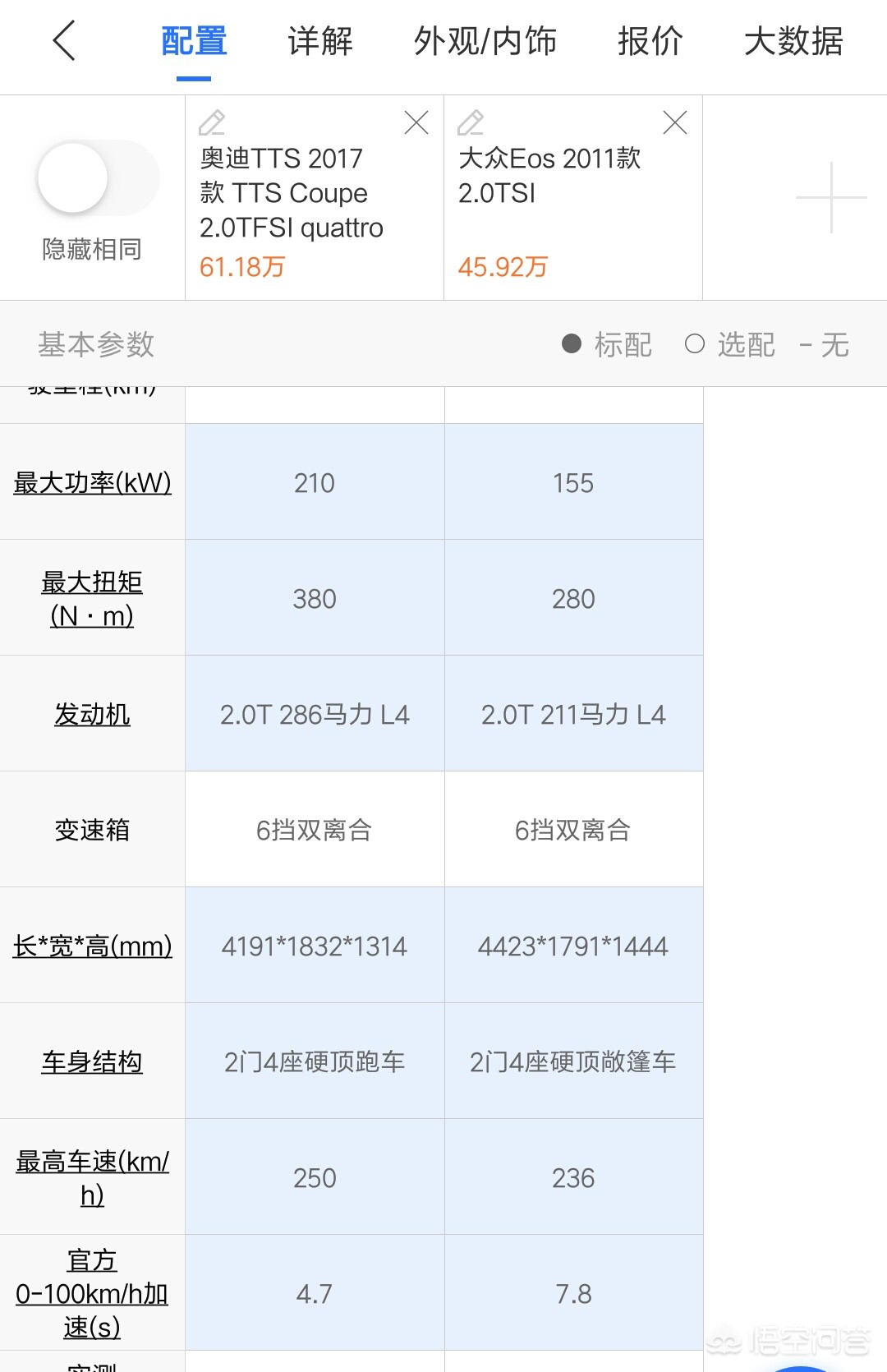887x1372 pixels.
Task: Open the 官方0-100km/h加速(s) term link
Action: coord(92,1293)
